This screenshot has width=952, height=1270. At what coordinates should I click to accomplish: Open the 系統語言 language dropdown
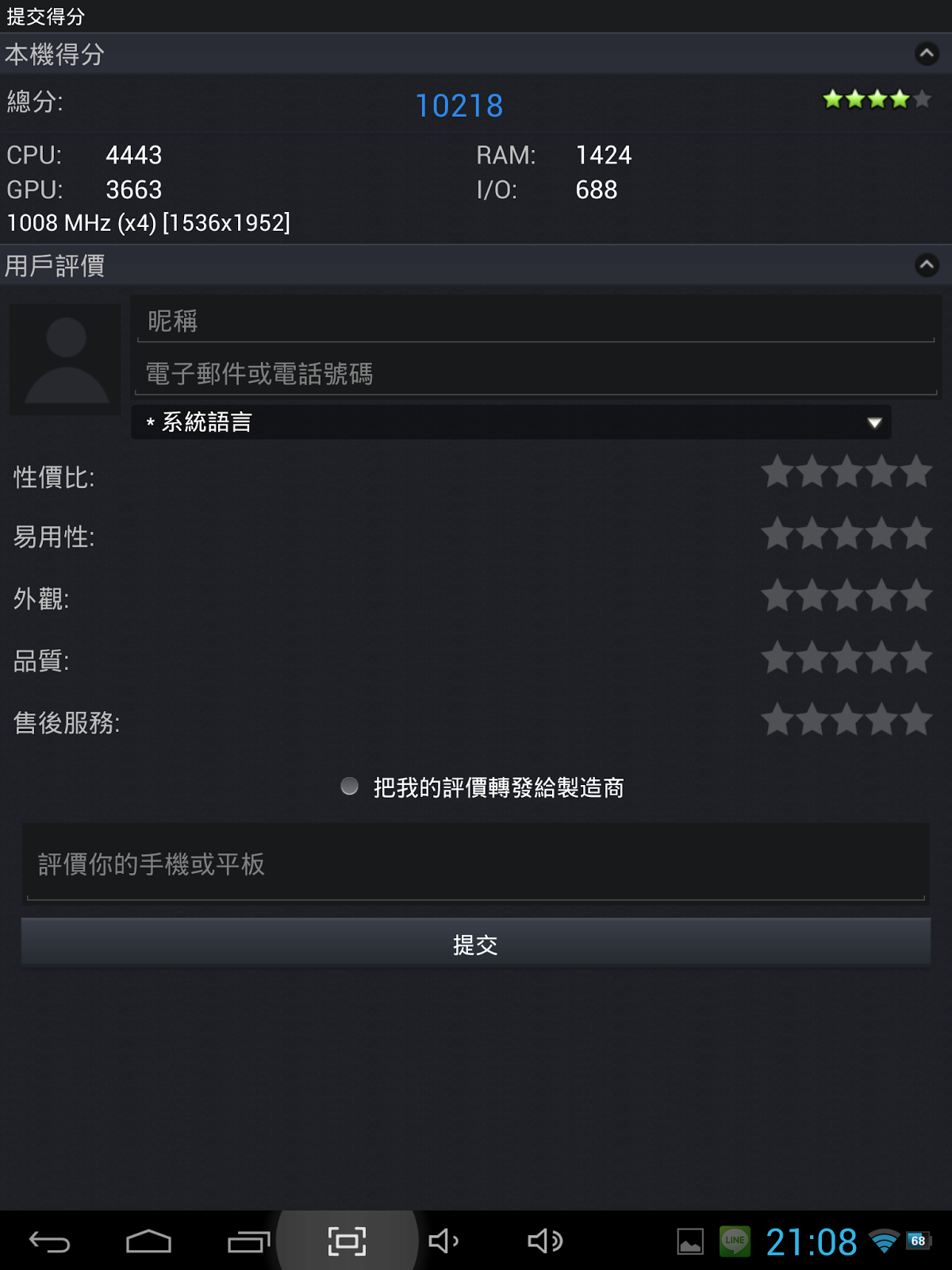[511, 422]
